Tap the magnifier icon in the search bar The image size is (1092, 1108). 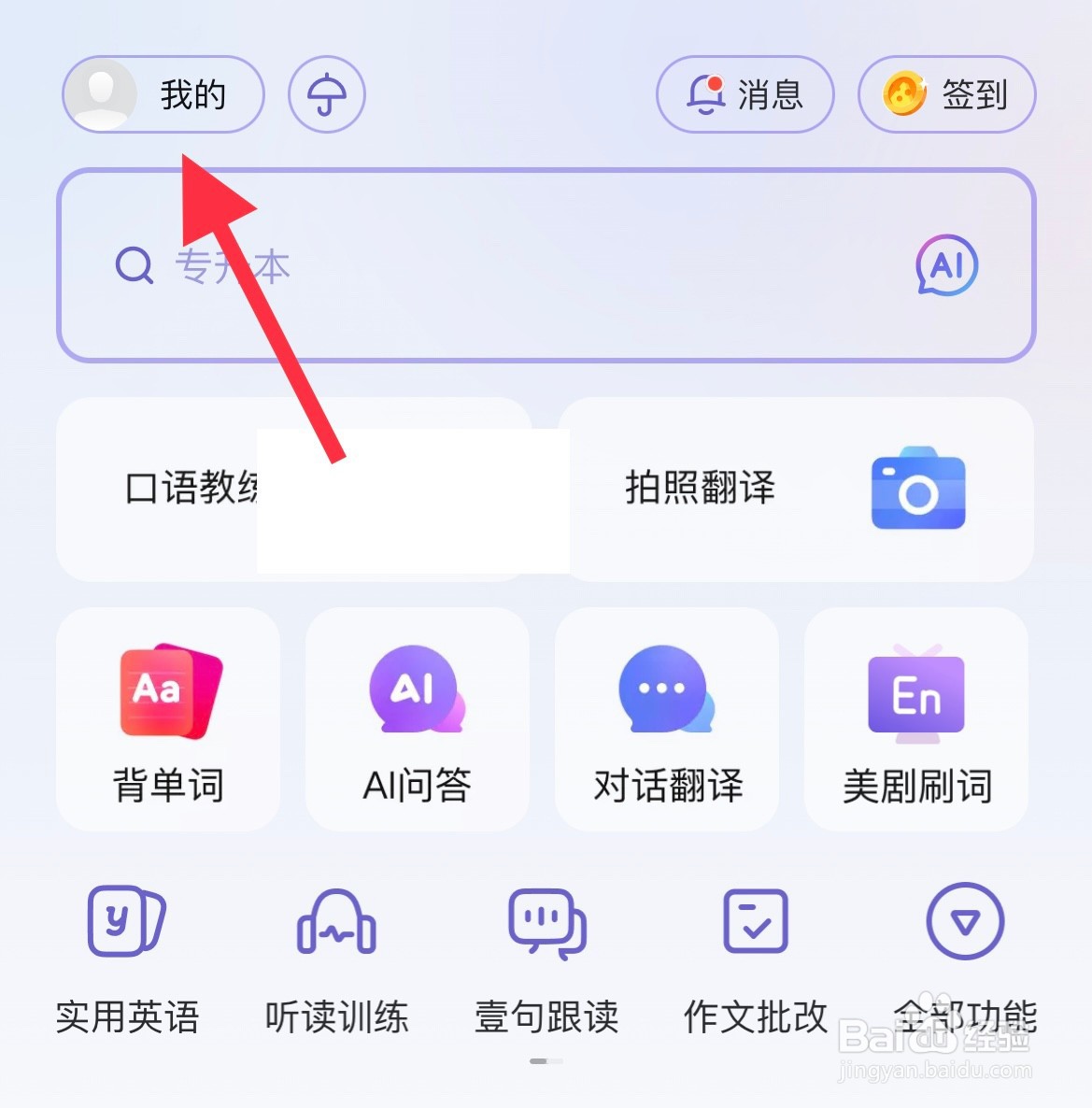[x=134, y=265]
